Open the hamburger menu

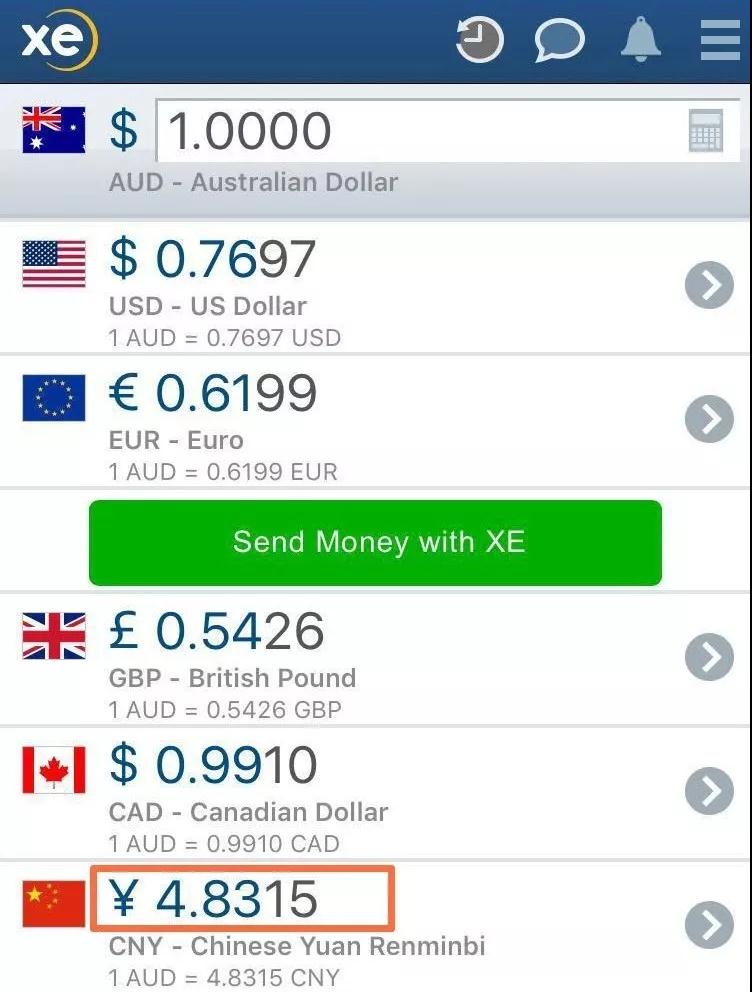click(720, 41)
